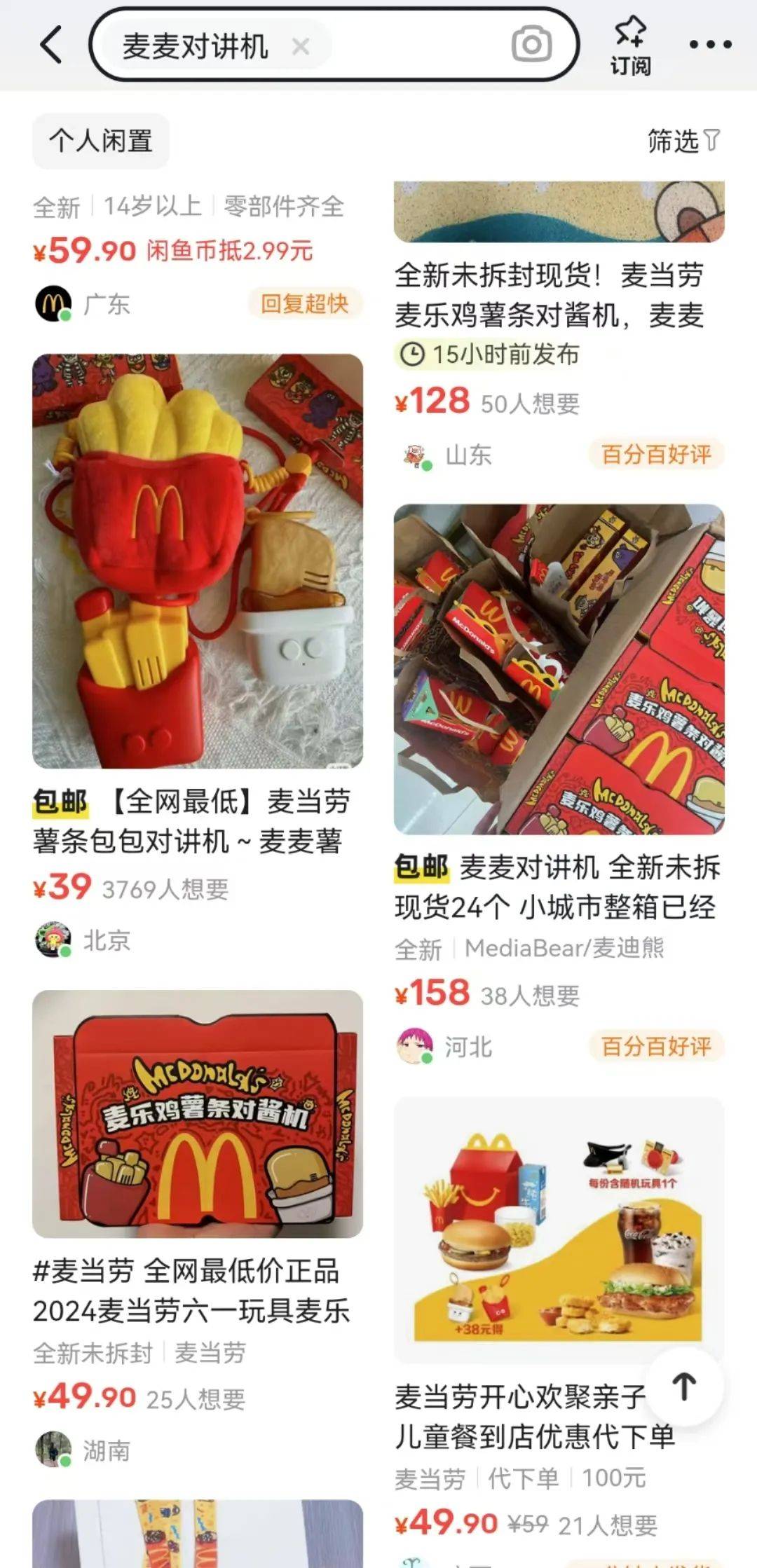Tap the 麦麦对讲机 search field

pos(196,47)
